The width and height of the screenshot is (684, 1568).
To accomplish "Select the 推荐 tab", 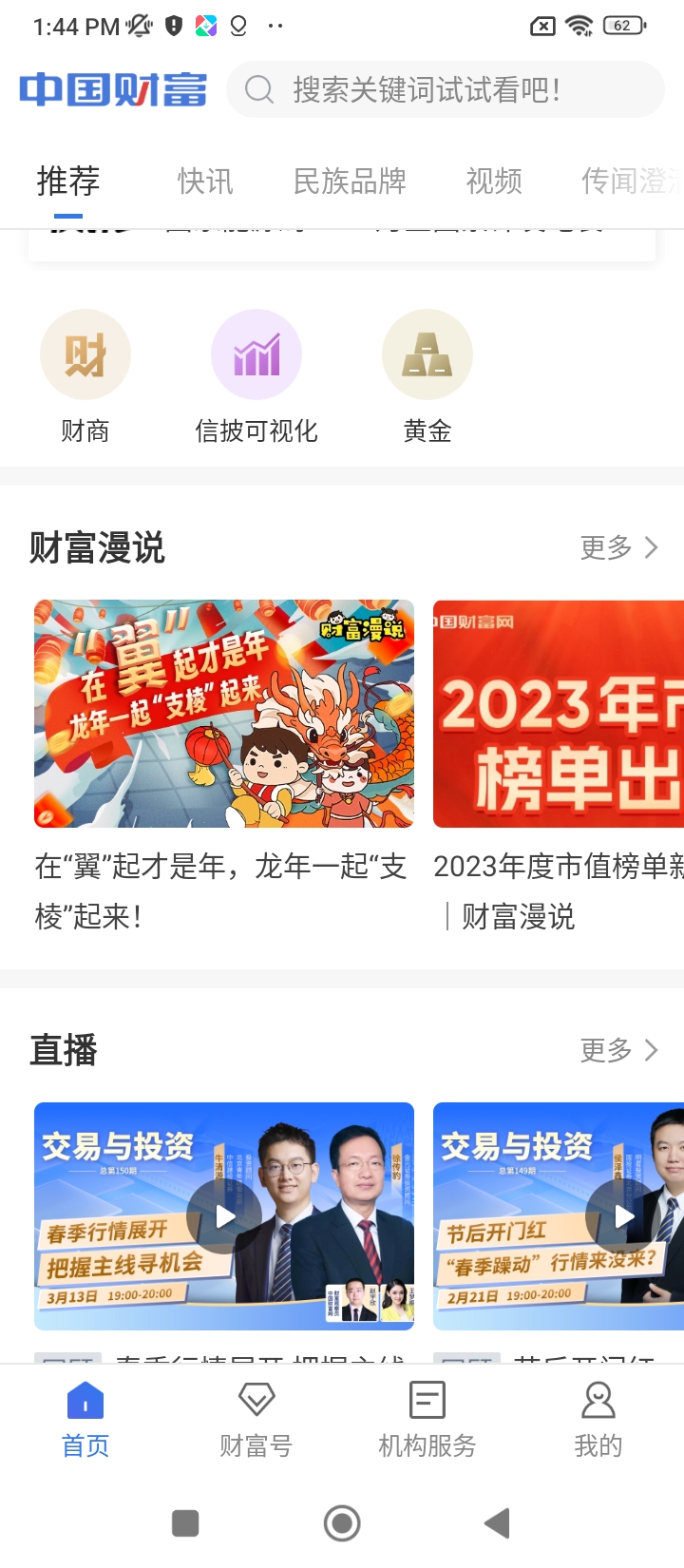I will (68, 181).
